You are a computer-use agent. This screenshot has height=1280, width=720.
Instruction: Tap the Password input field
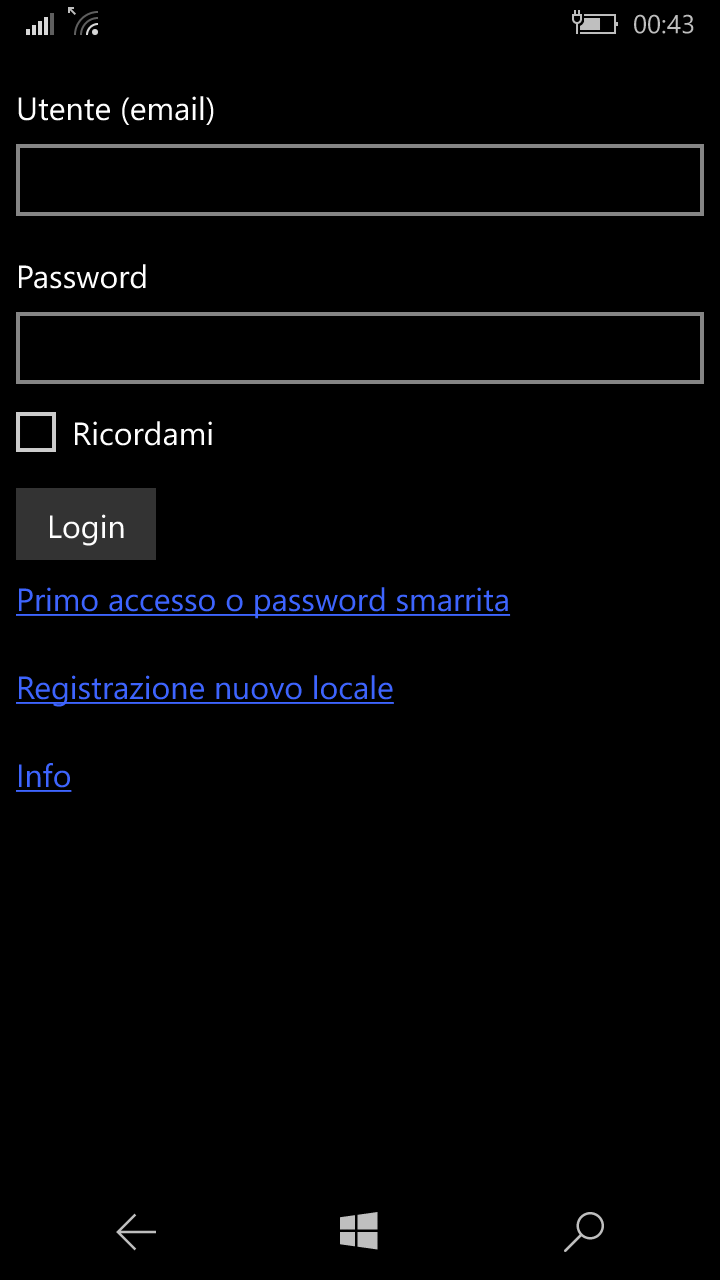tap(360, 348)
